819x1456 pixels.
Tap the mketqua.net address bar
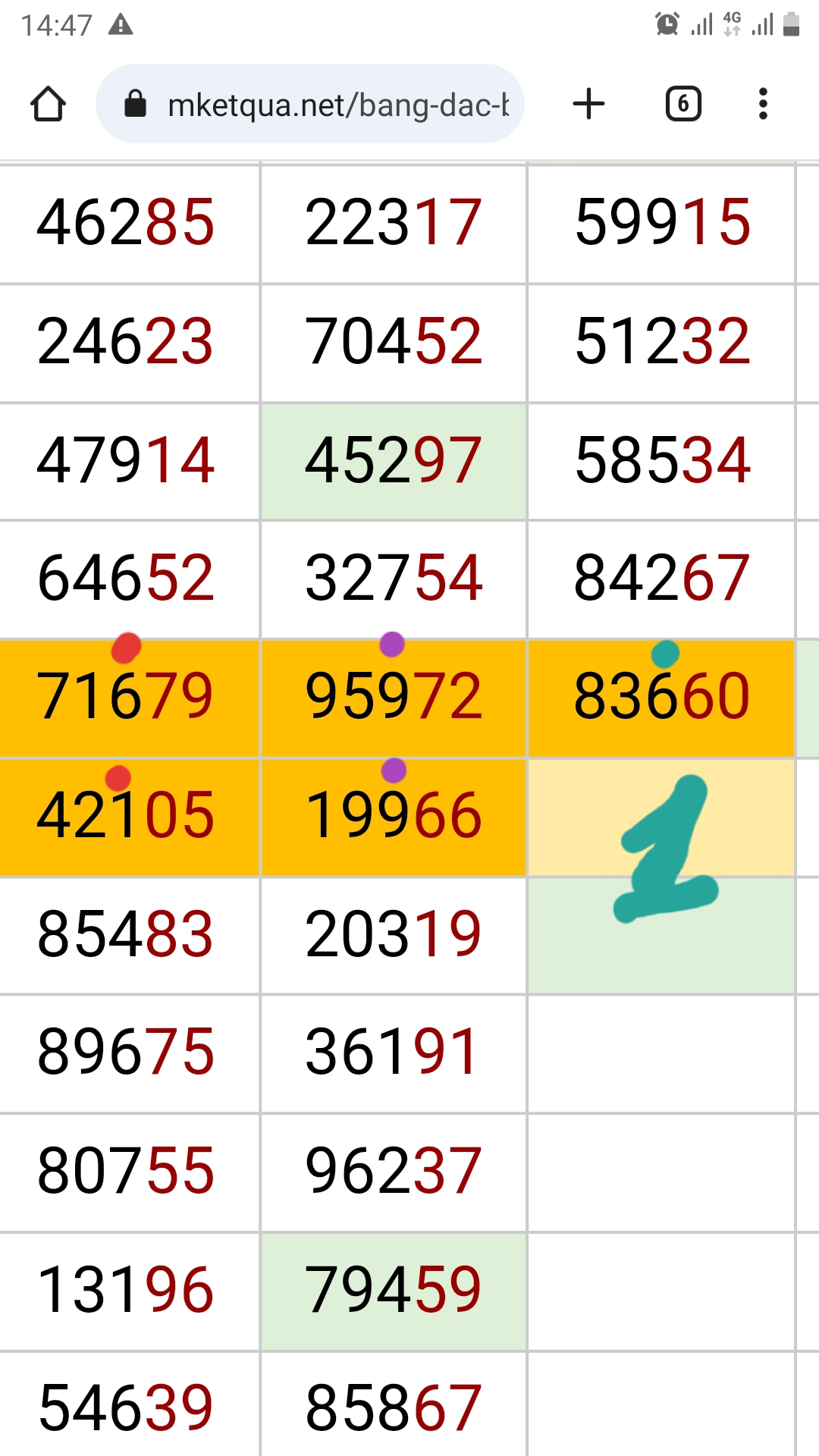[x=309, y=104]
